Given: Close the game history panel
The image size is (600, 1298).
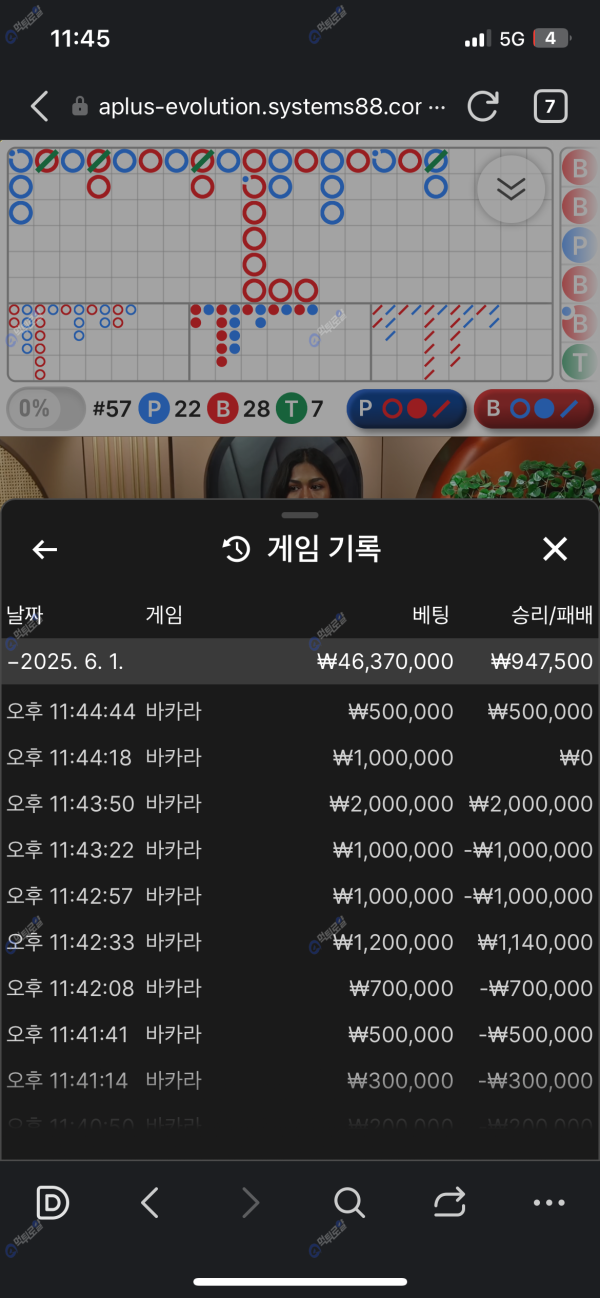Looking at the screenshot, I should [x=554, y=549].
